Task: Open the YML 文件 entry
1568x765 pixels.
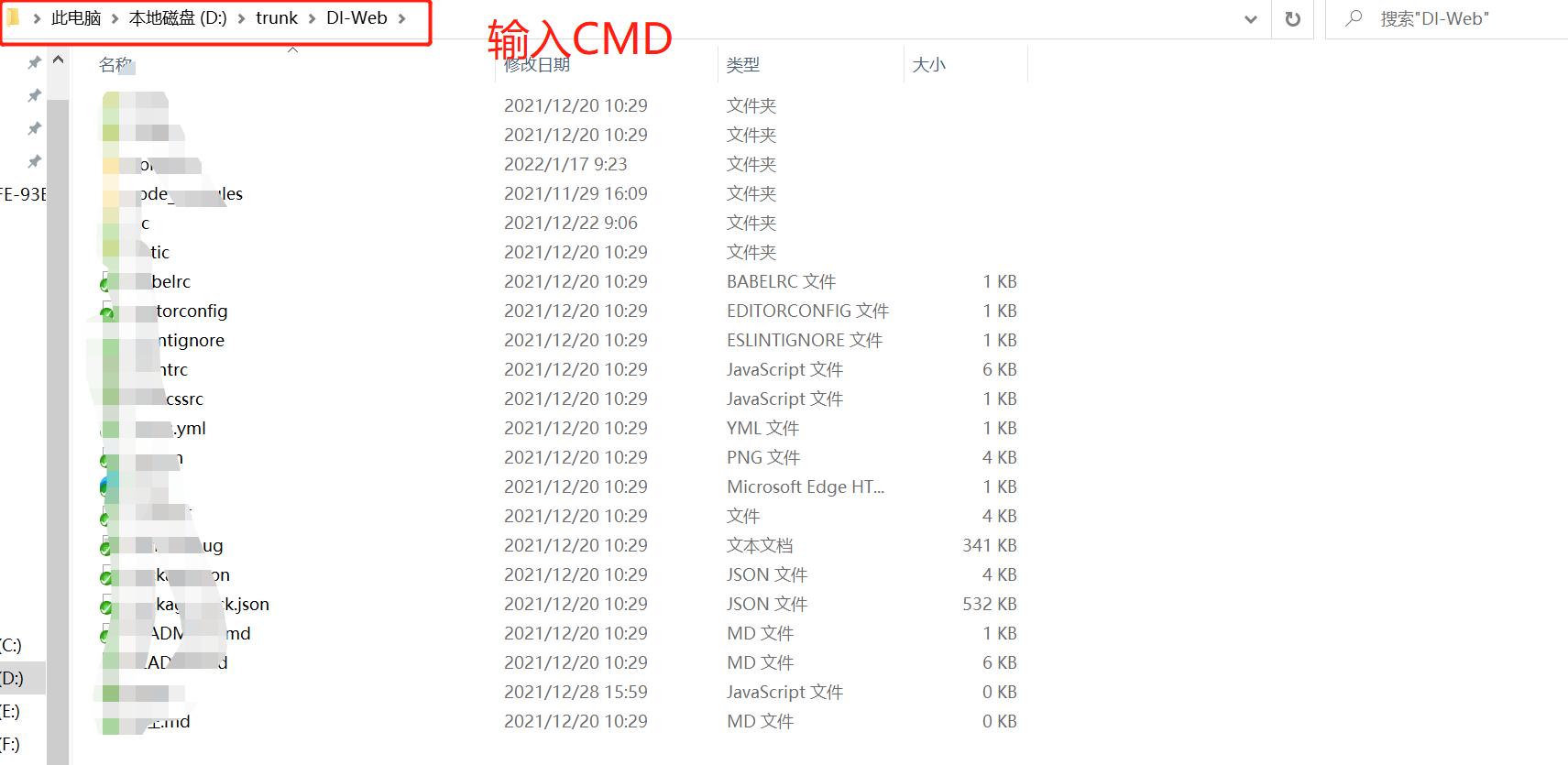Action: (x=191, y=429)
